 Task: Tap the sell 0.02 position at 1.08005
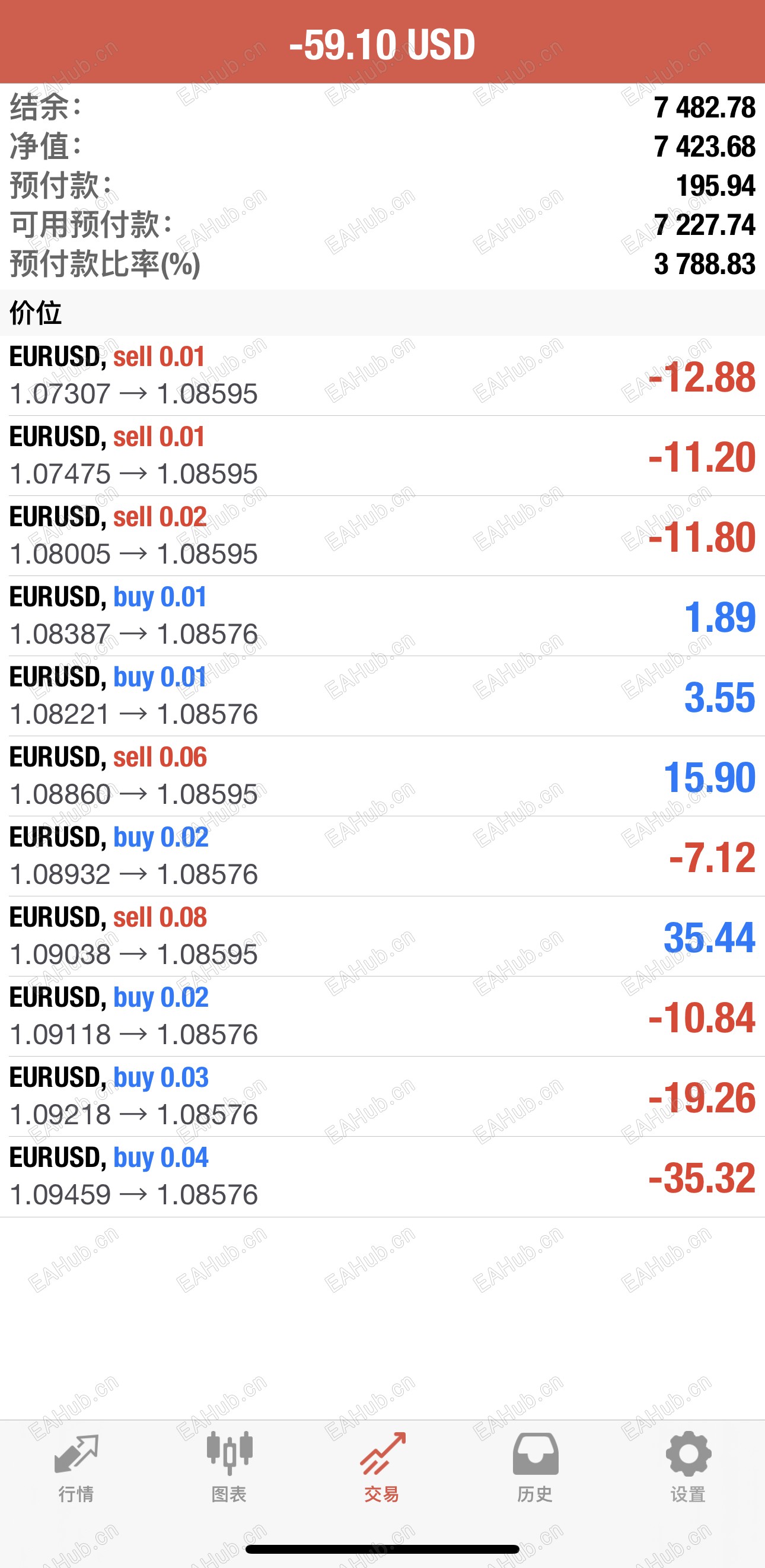382,536
